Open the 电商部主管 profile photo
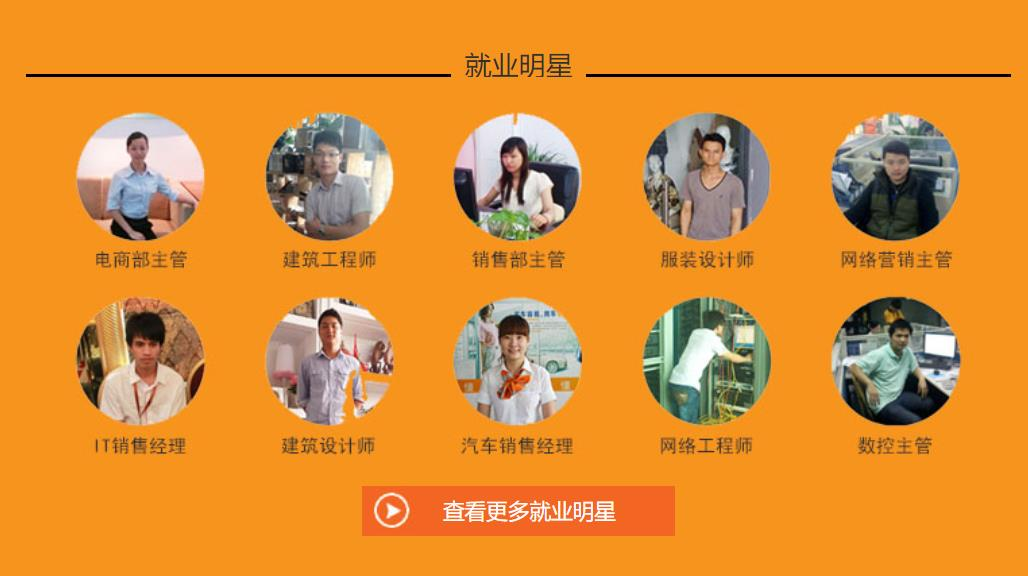 click(140, 177)
